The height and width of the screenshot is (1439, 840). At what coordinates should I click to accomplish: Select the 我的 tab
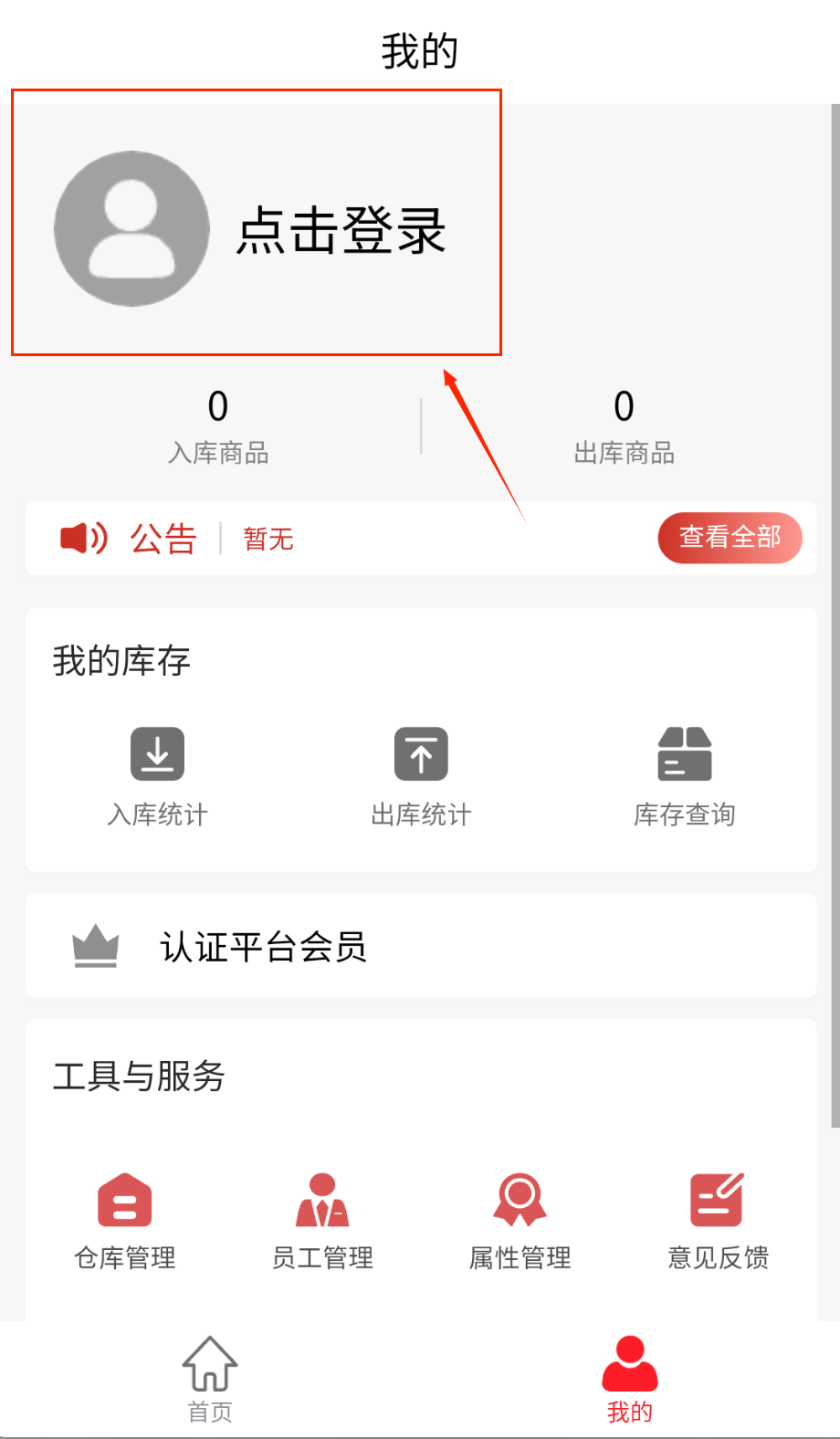point(630,1379)
